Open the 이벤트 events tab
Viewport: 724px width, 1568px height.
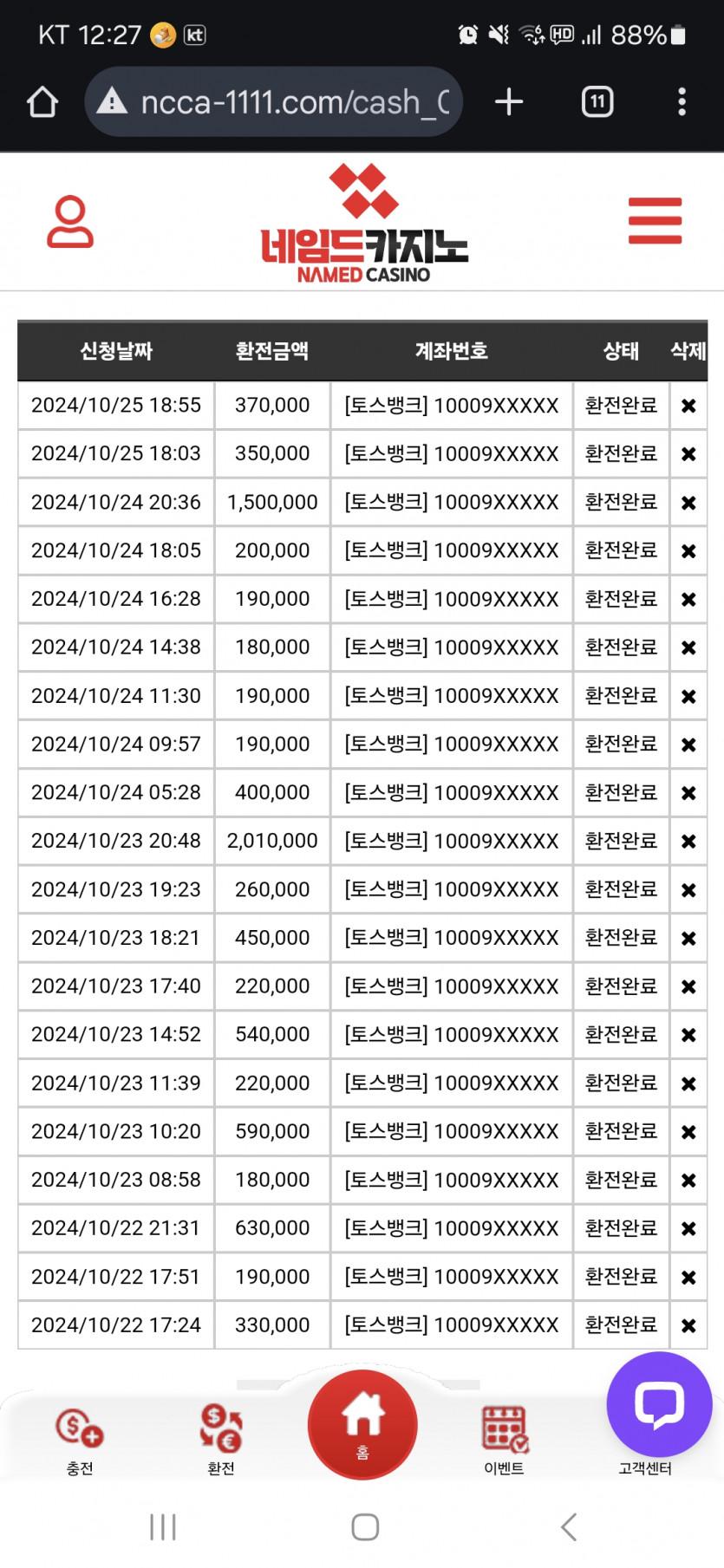pos(504,1441)
